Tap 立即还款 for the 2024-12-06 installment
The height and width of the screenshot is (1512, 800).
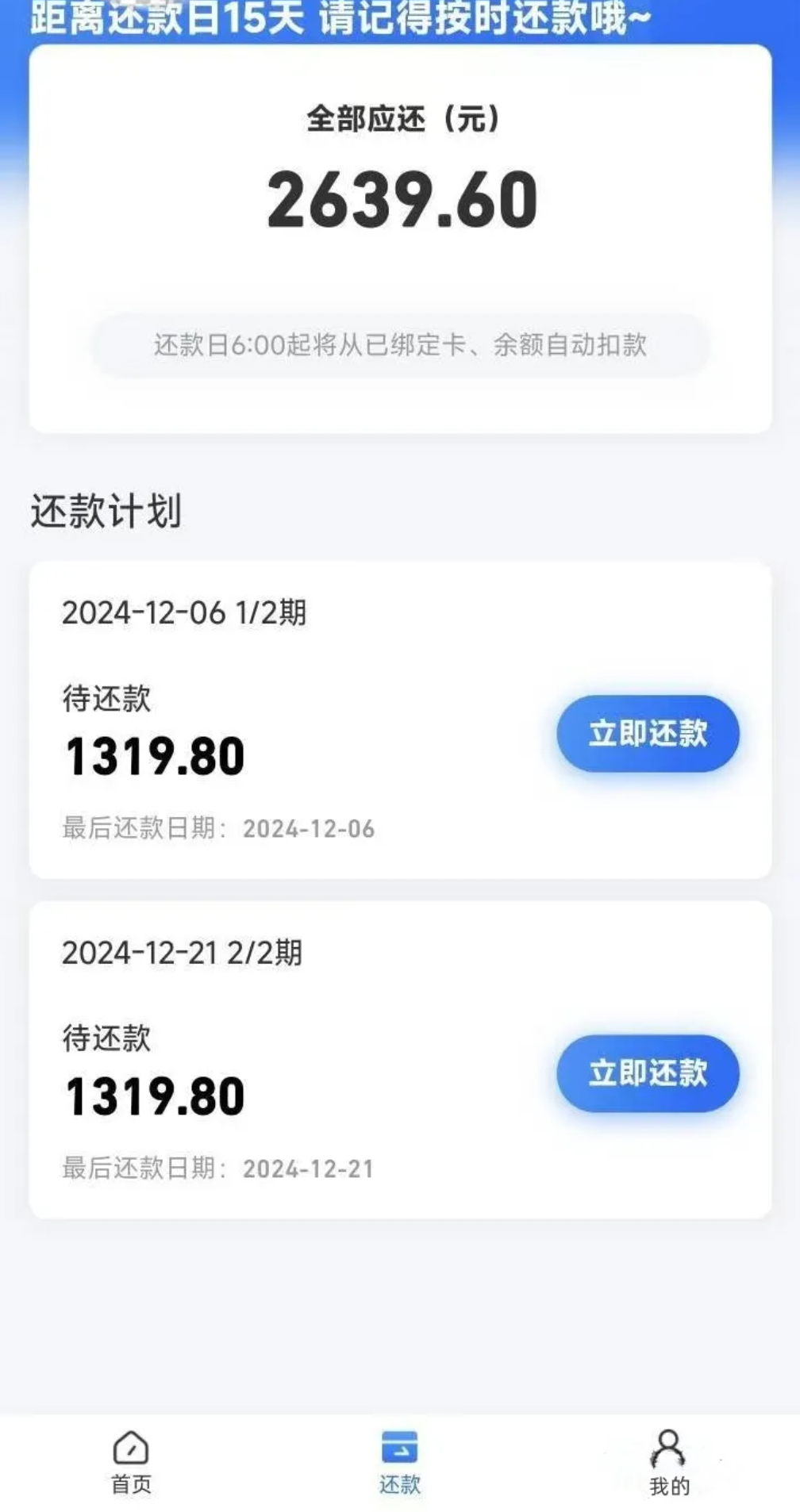pos(648,734)
